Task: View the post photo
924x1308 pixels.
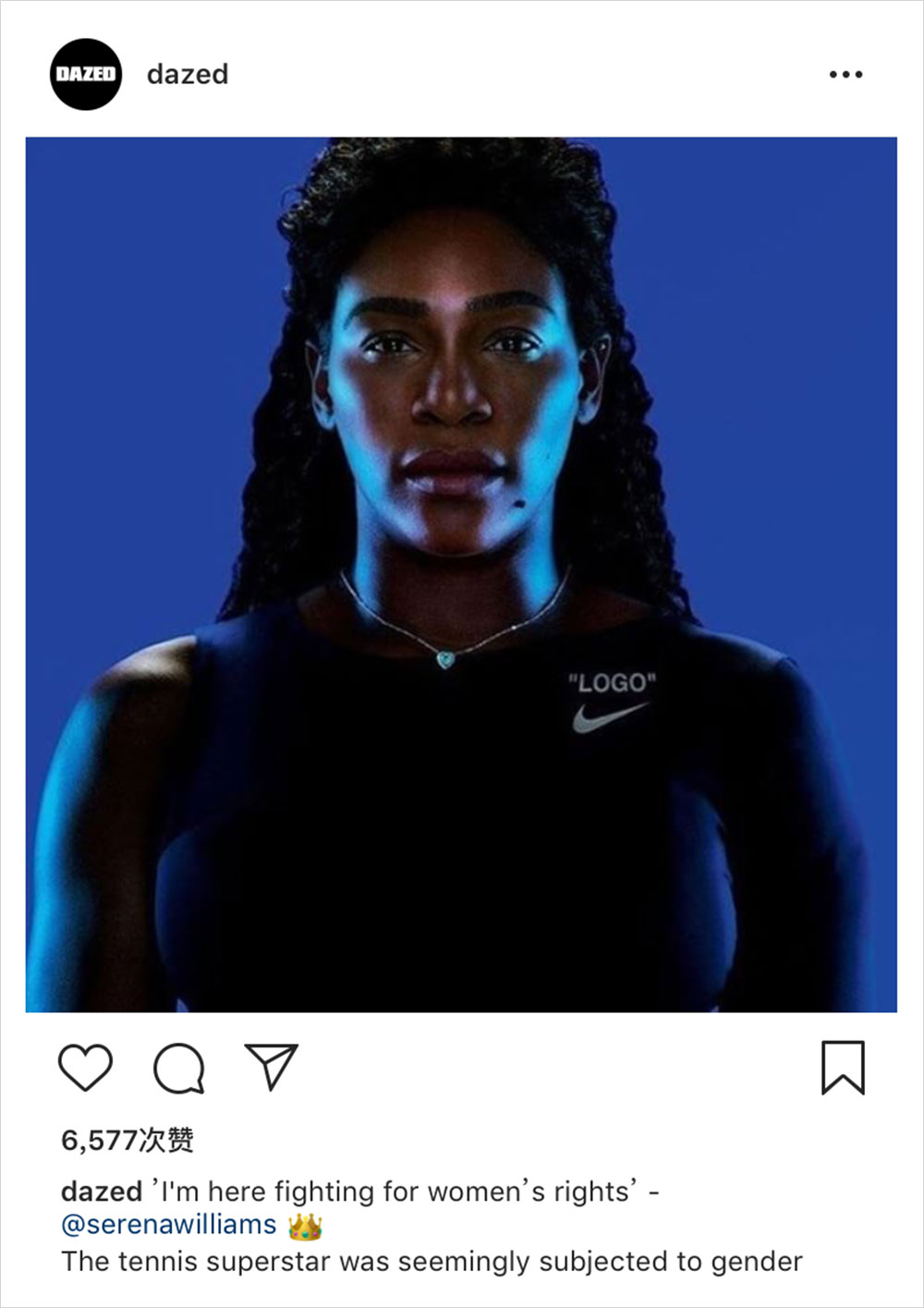Action: click(461, 574)
